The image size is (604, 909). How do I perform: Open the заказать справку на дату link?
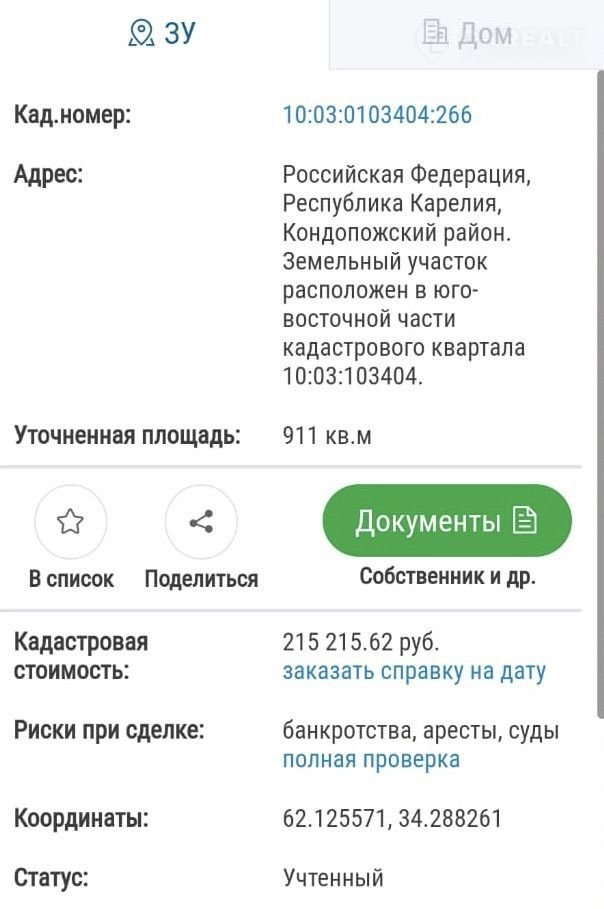tap(414, 671)
